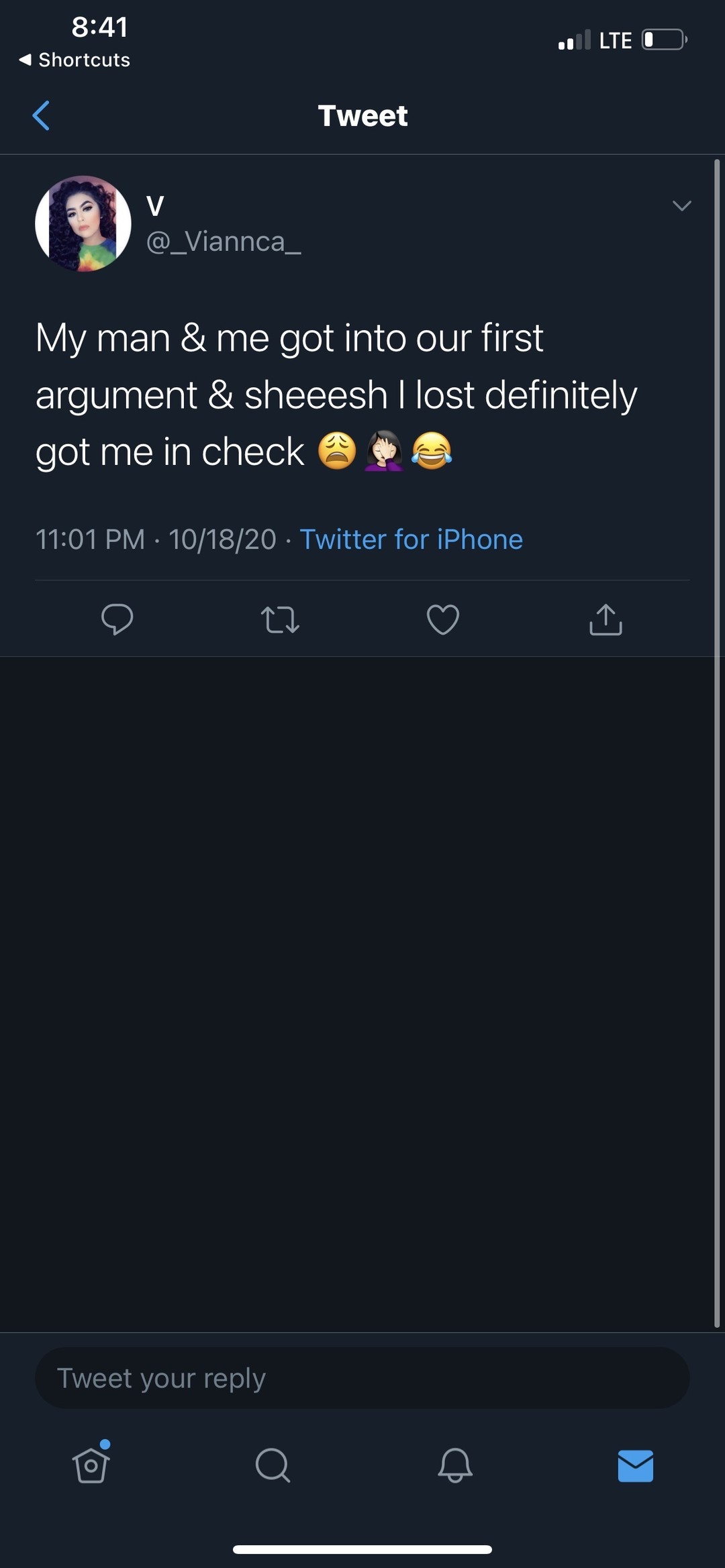
Task: Go back with the top-left arrow
Action: pos(41,115)
